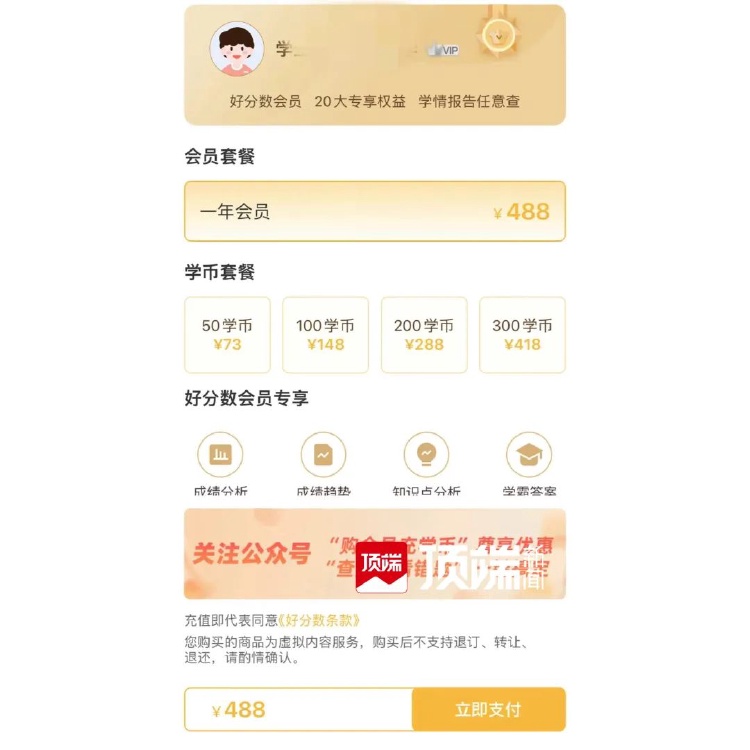This screenshot has width=750, height=750.
Task: Open the 成绩趋势 feature
Action: (x=323, y=456)
